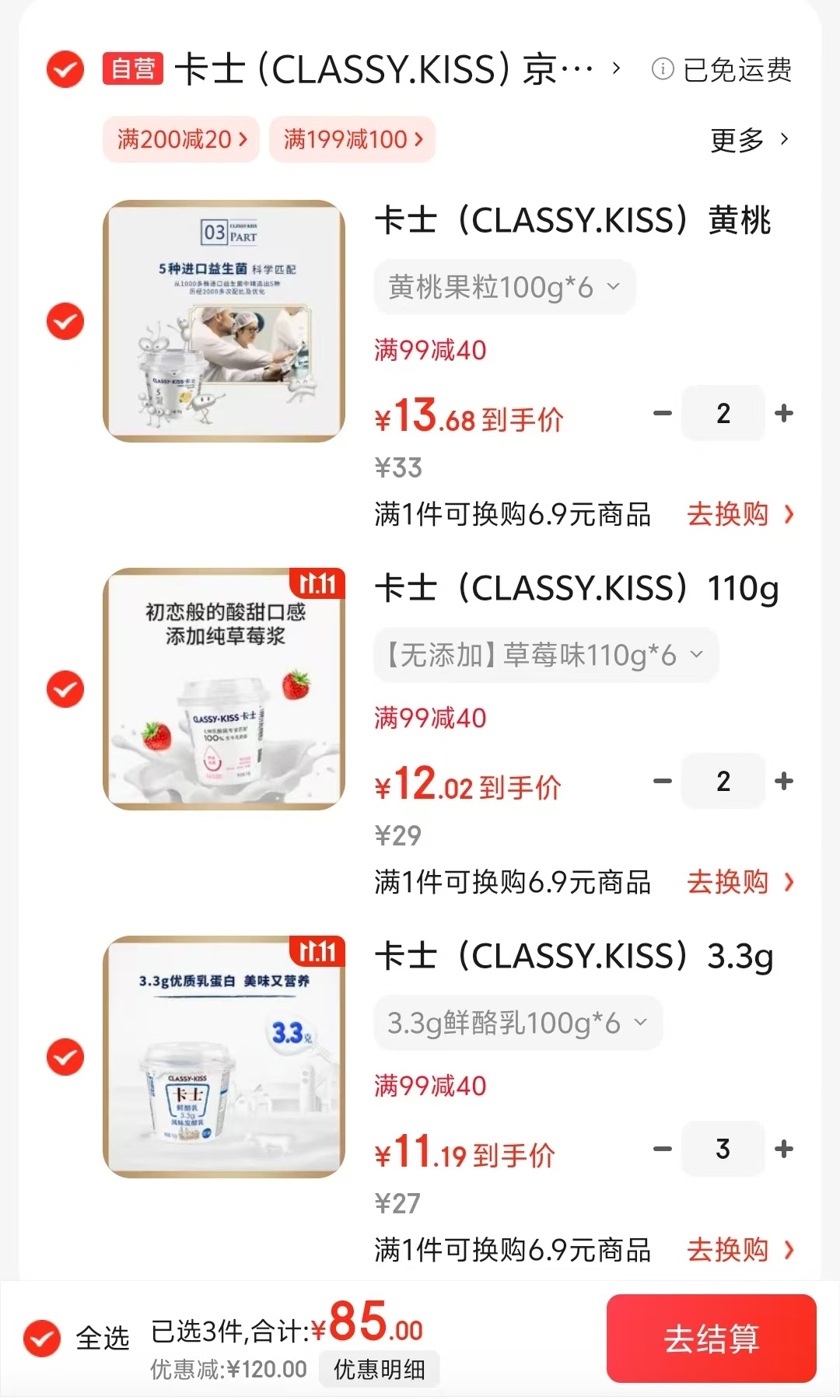Decrease quantity of 黄桃果粒 yogurt

[663, 413]
